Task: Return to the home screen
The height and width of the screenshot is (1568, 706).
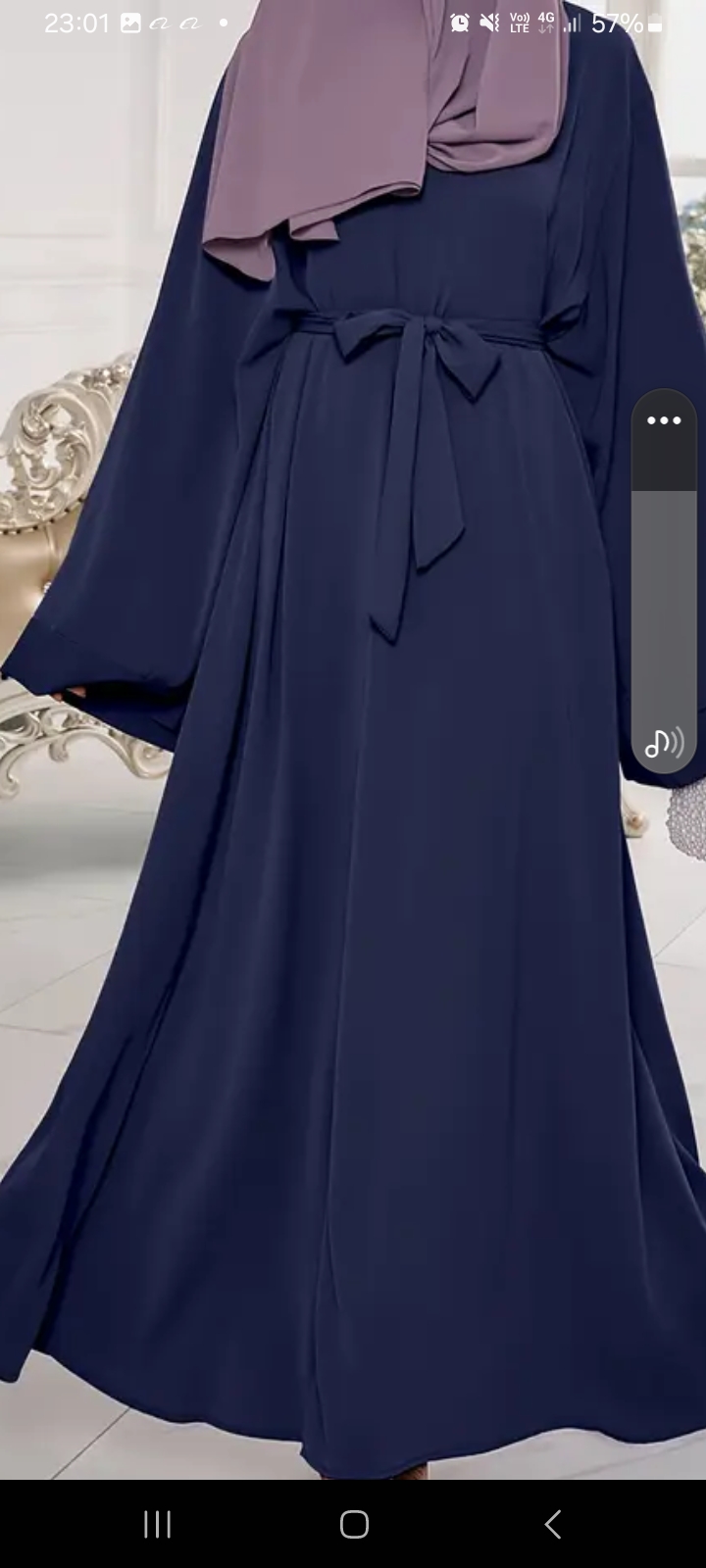Action: click(x=354, y=1524)
